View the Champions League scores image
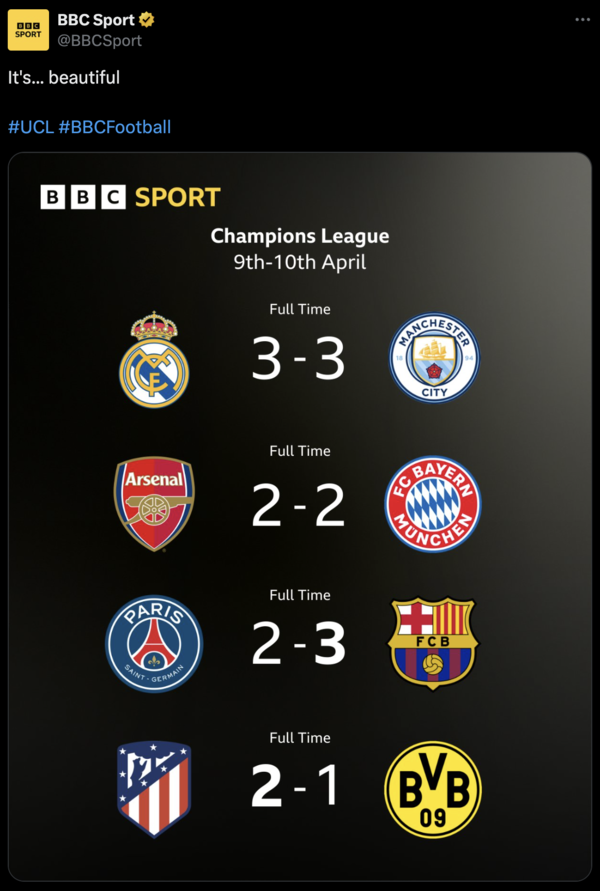The width and height of the screenshot is (600, 891). (x=300, y=515)
